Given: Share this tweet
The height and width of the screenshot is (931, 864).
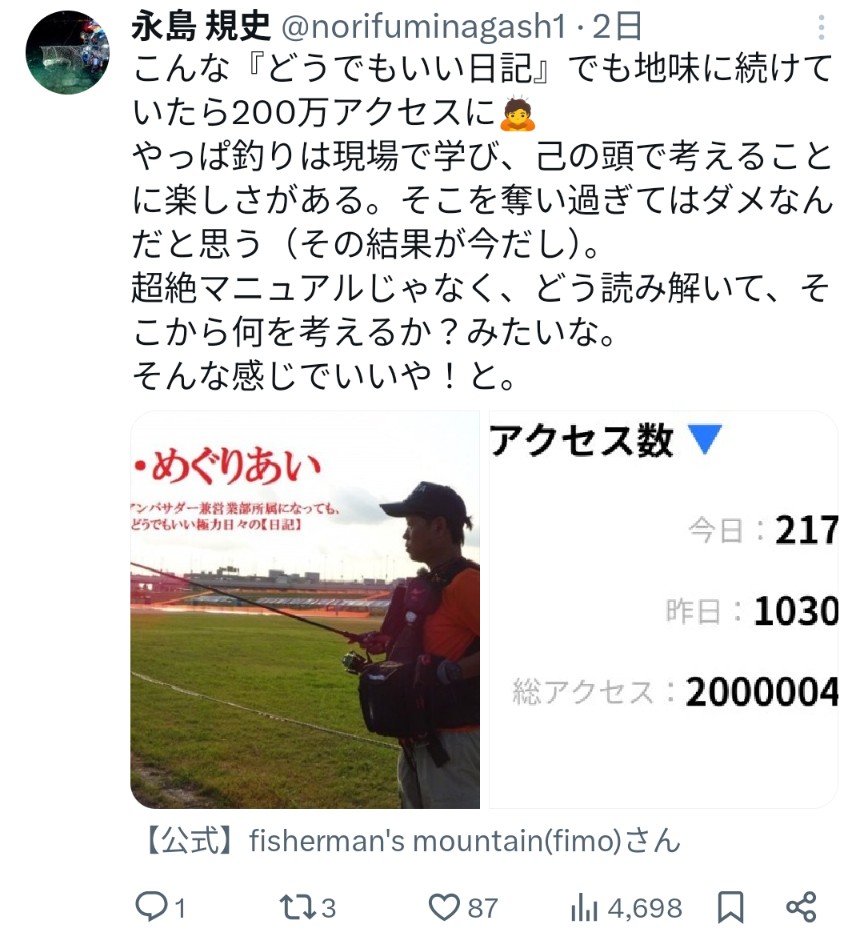Looking at the screenshot, I should pyautogui.click(x=802, y=906).
